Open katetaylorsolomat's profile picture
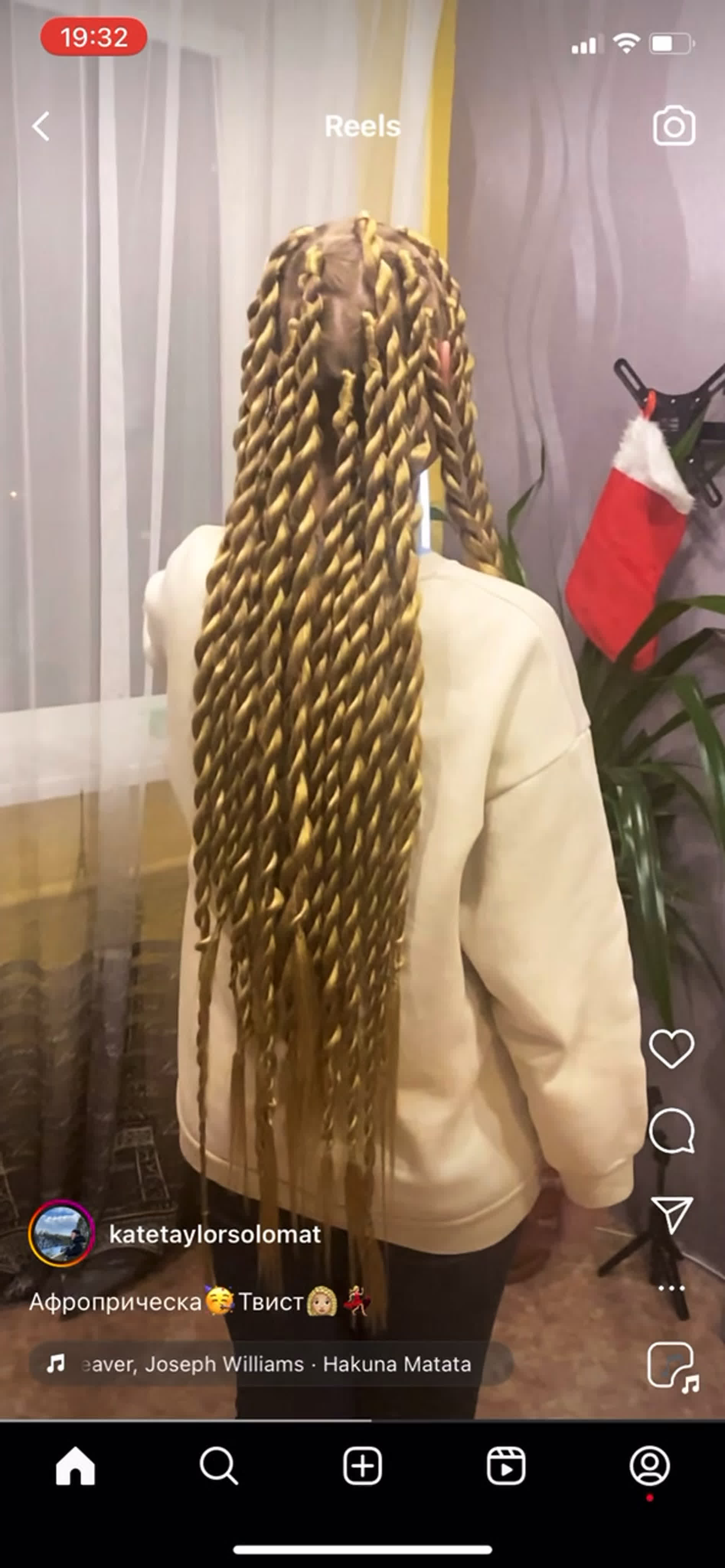Screen dimensions: 725x1568 [61, 1235]
